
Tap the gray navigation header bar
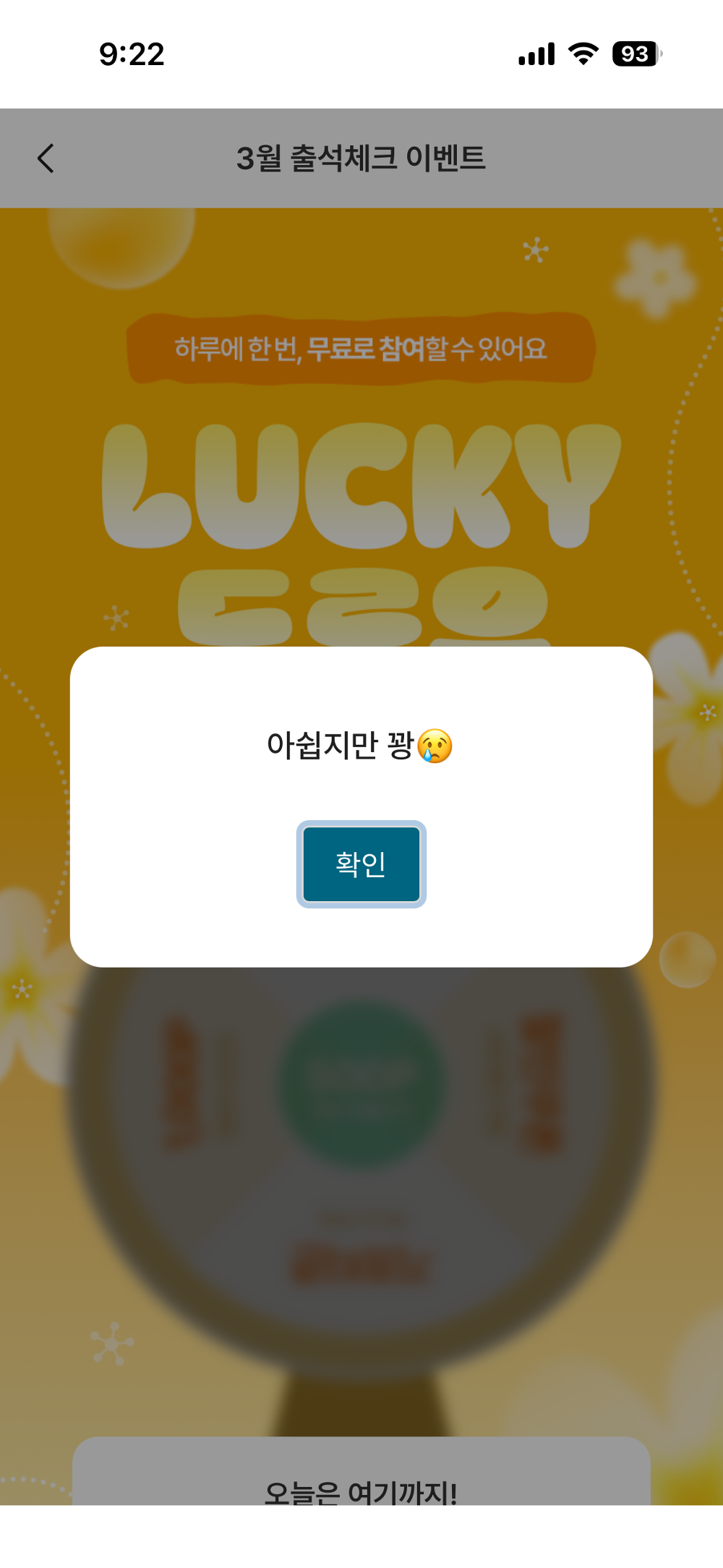point(361,158)
